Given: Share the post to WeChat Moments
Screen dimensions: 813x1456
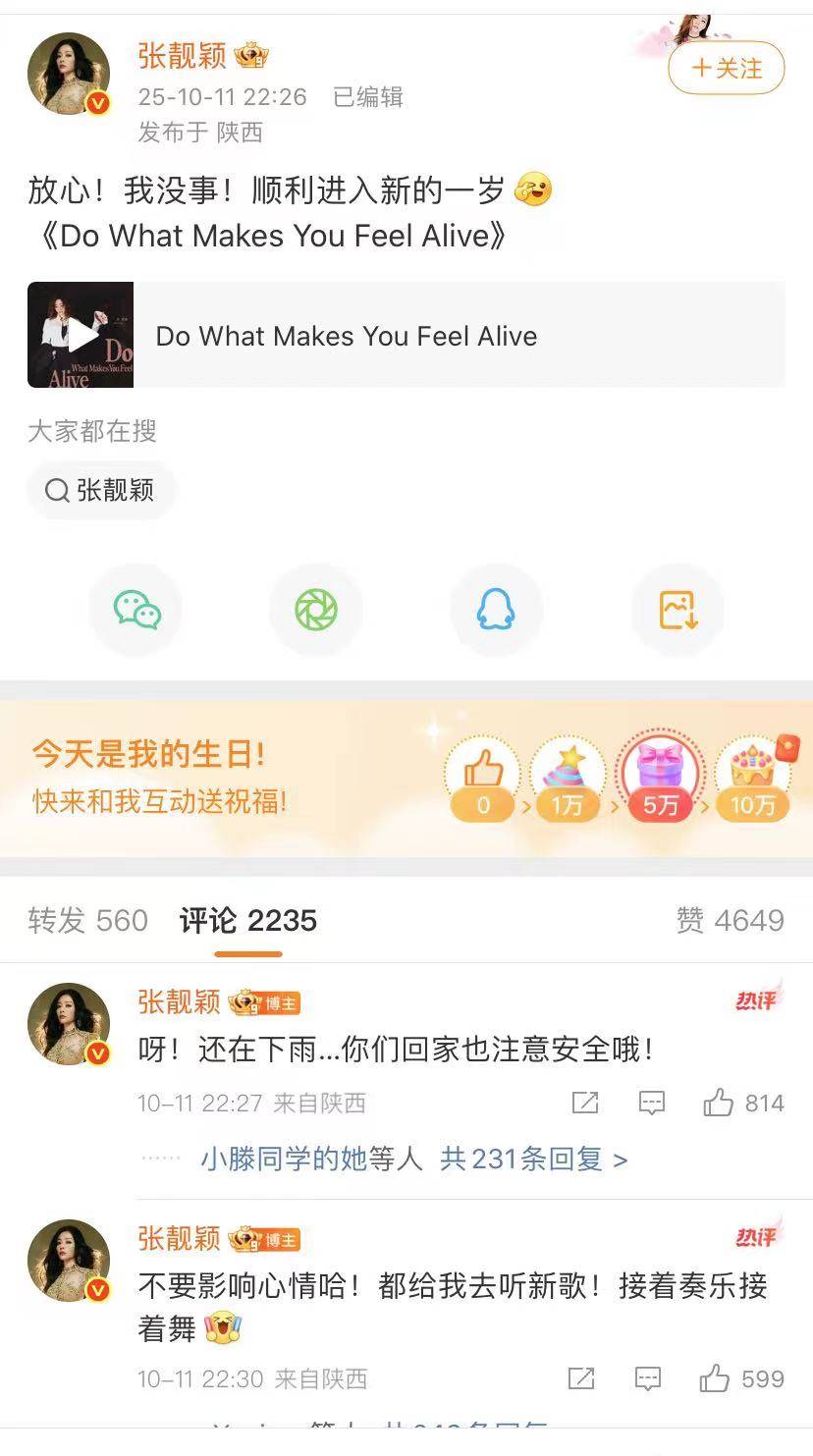Looking at the screenshot, I should click(x=316, y=610).
